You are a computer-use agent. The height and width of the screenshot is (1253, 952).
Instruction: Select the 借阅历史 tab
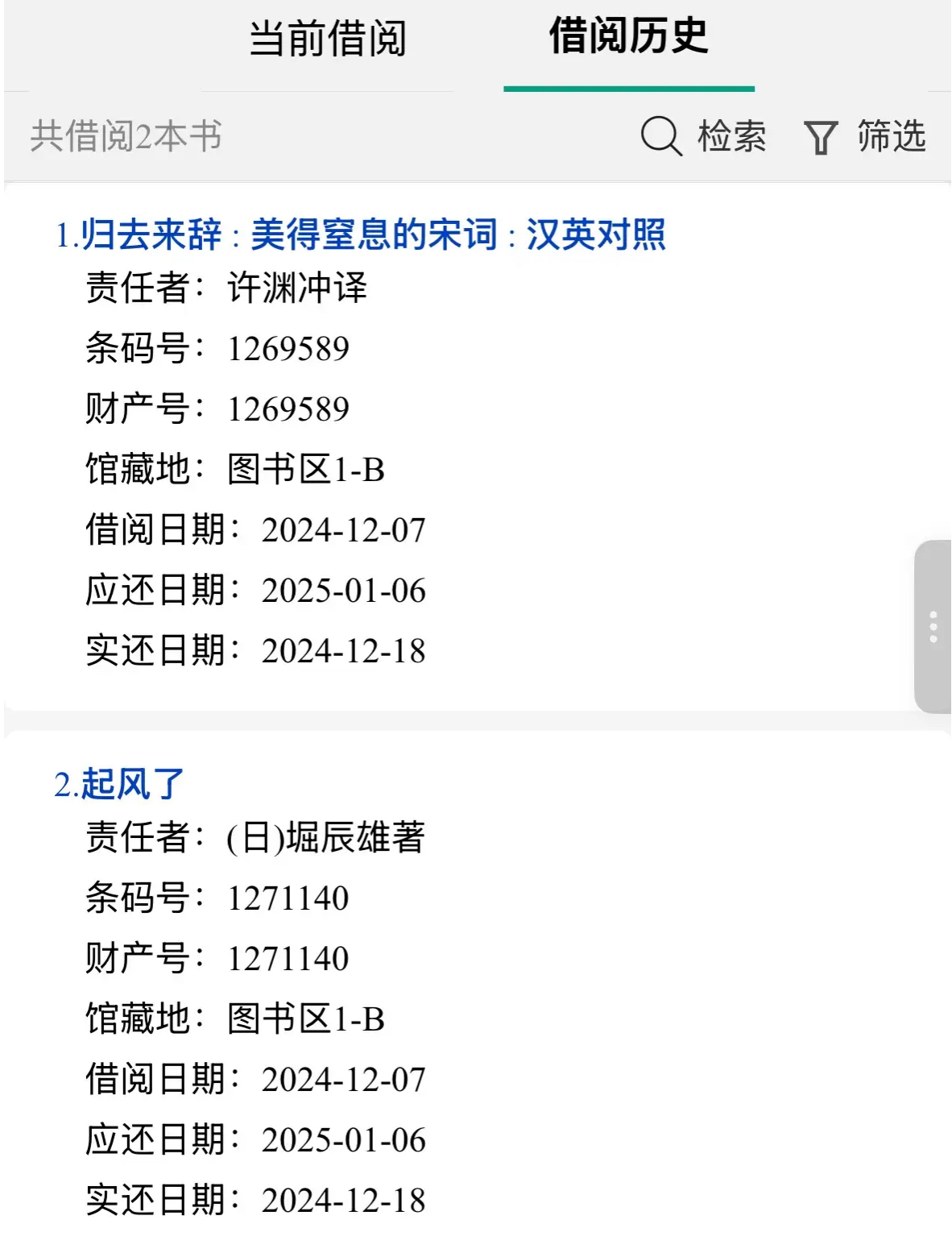pos(628,37)
